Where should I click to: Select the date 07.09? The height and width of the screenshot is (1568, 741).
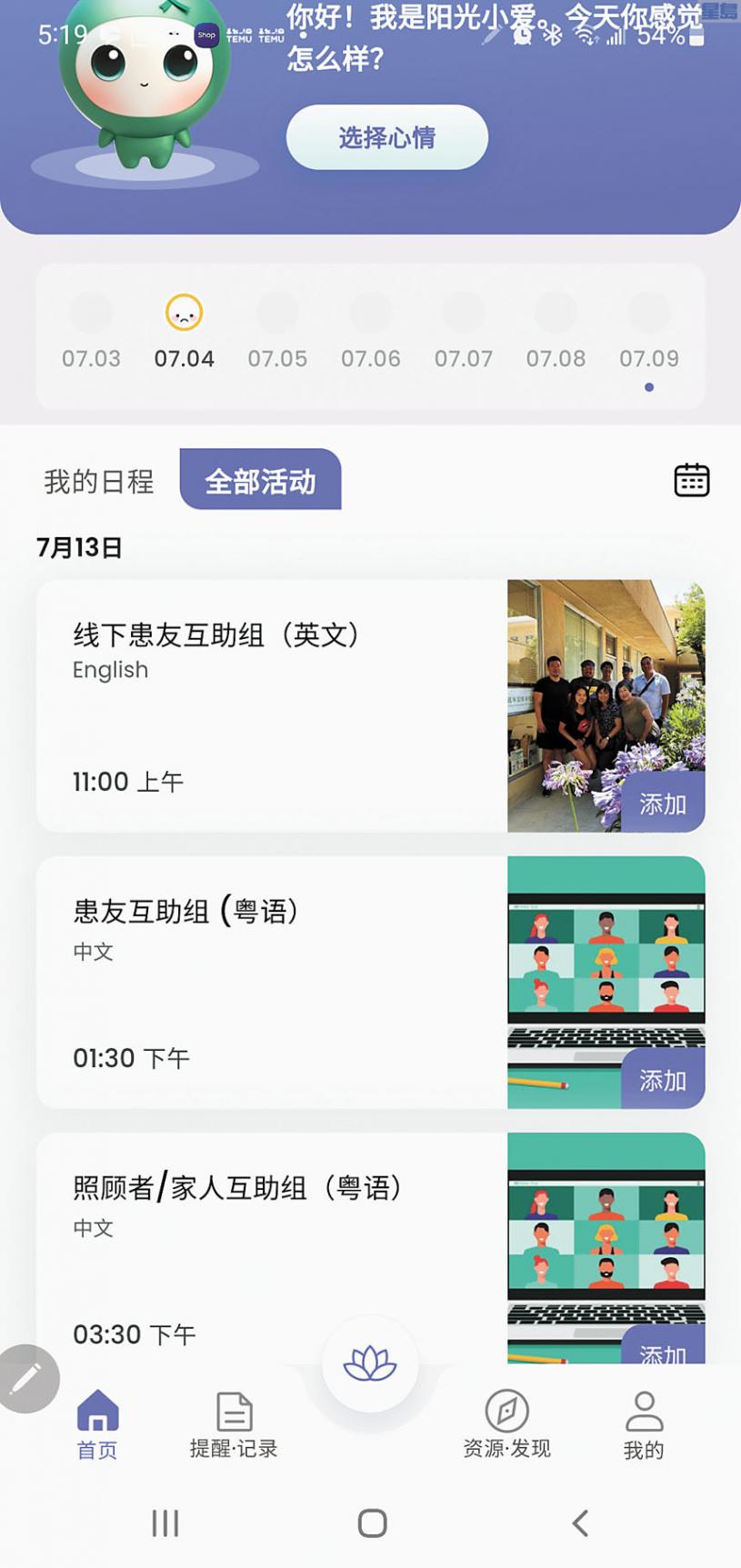648,333
